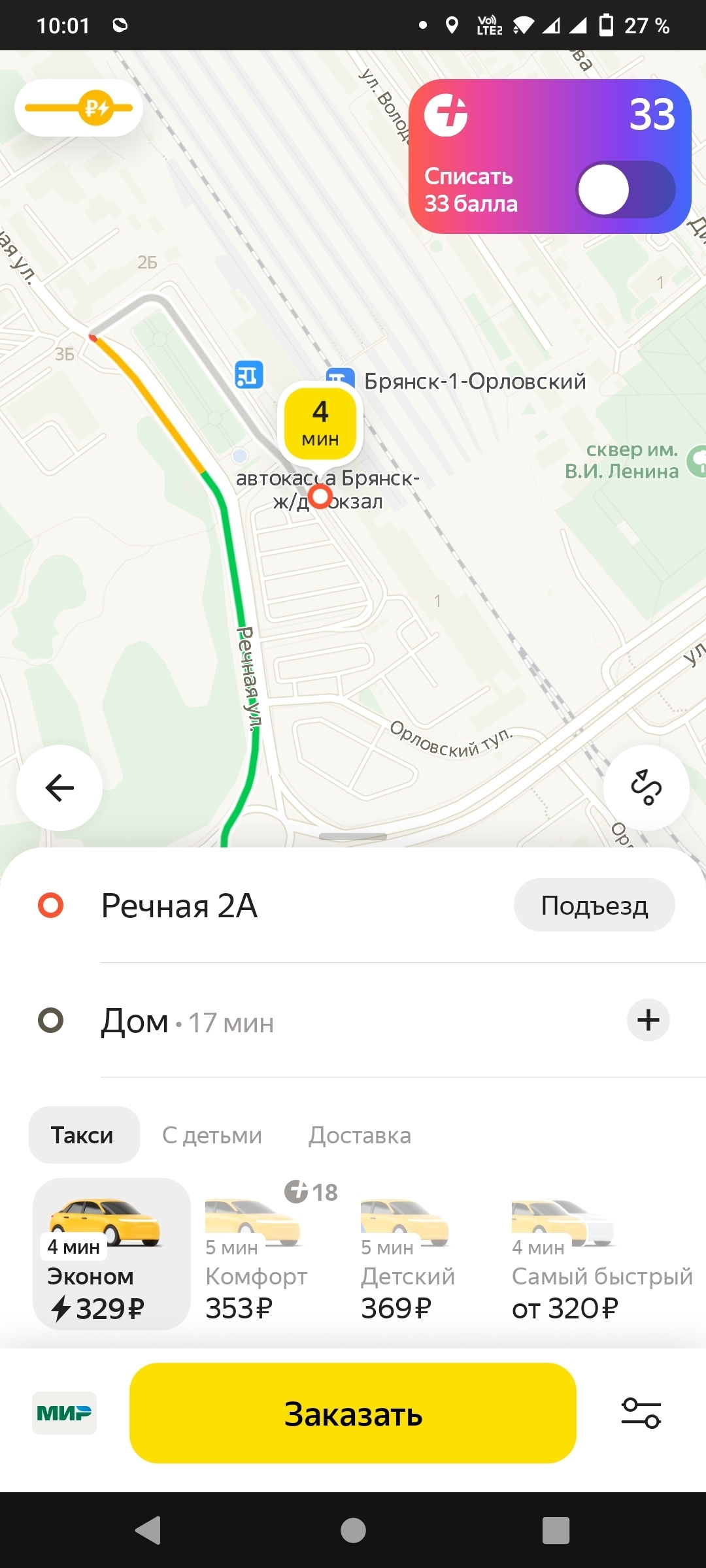Switch to the С детьми tab
The height and width of the screenshot is (1568, 706).
coord(212,1135)
